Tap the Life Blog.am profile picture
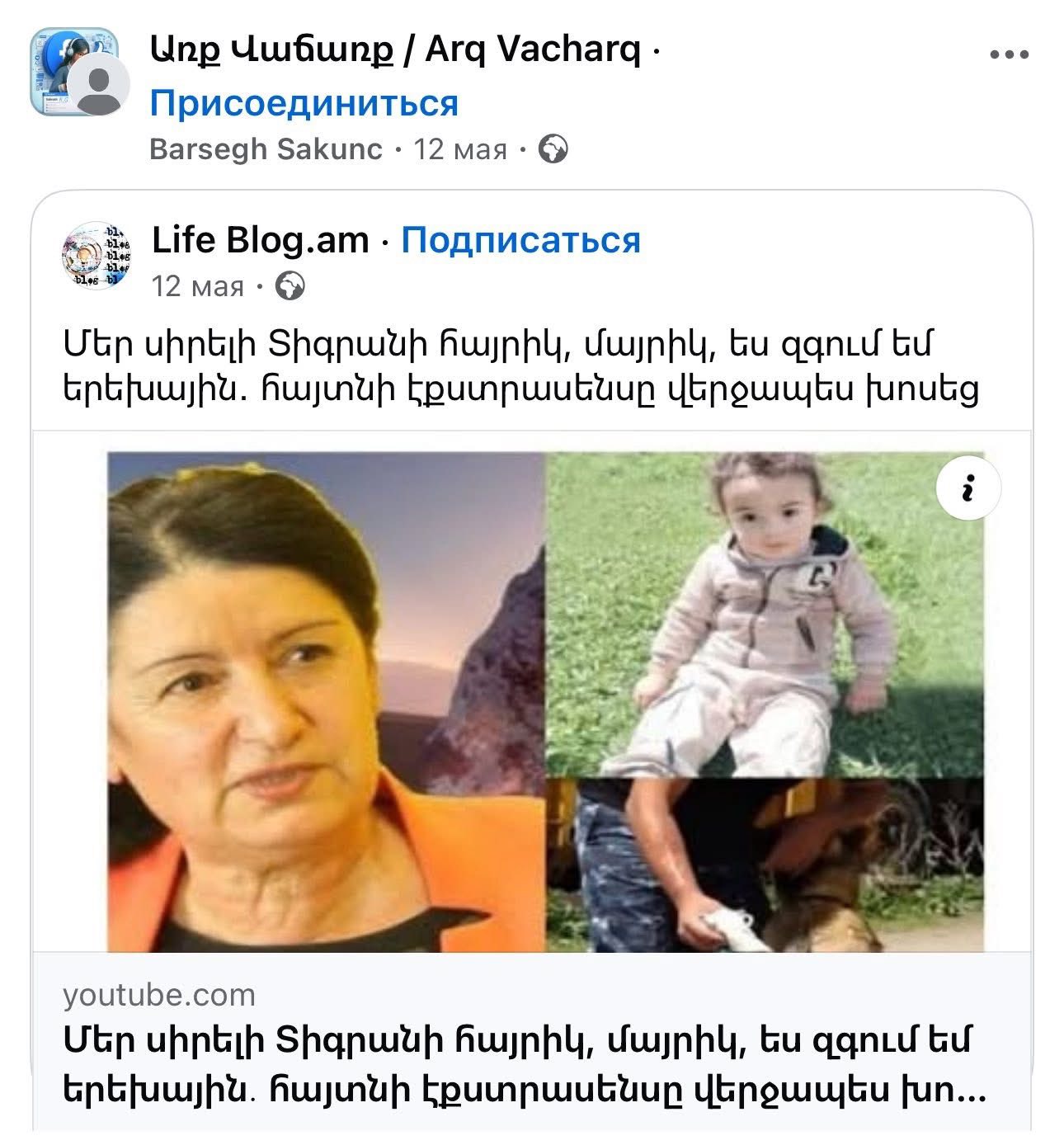 [x=93, y=254]
